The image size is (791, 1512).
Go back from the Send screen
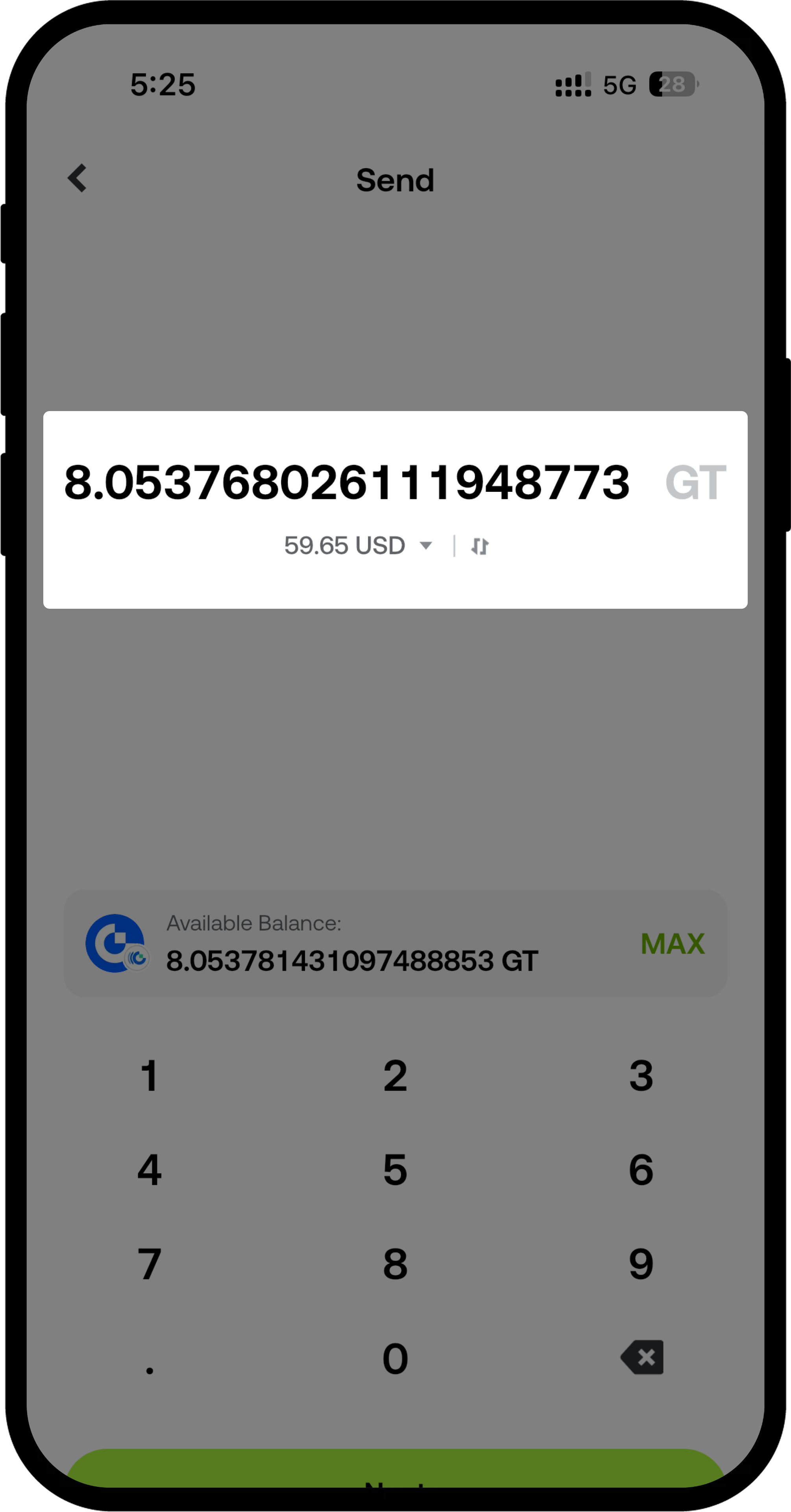(78, 178)
